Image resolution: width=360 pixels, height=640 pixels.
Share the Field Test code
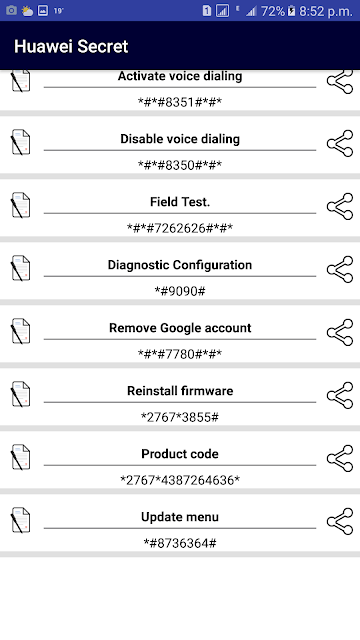click(x=340, y=206)
